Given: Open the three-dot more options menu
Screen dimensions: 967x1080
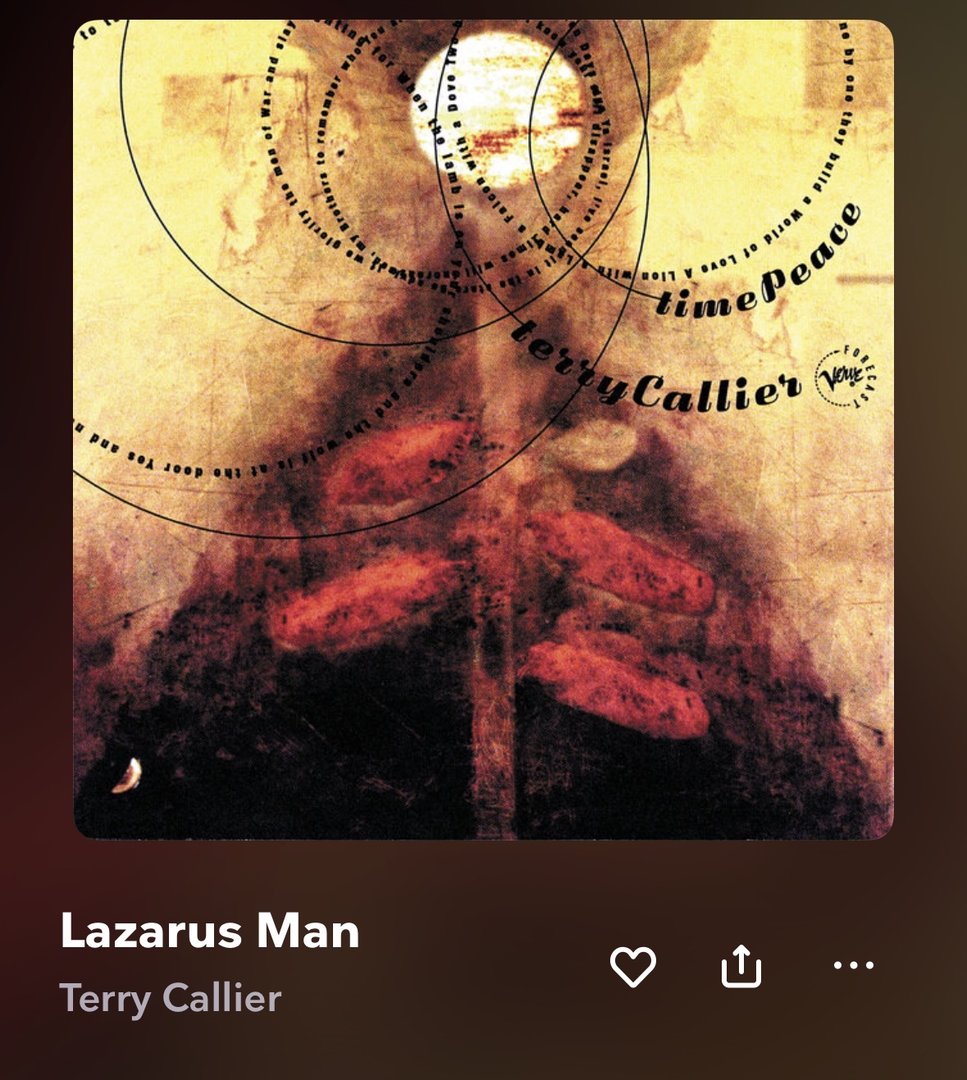Looking at the screenshot, I should click(x=853, y=966).
